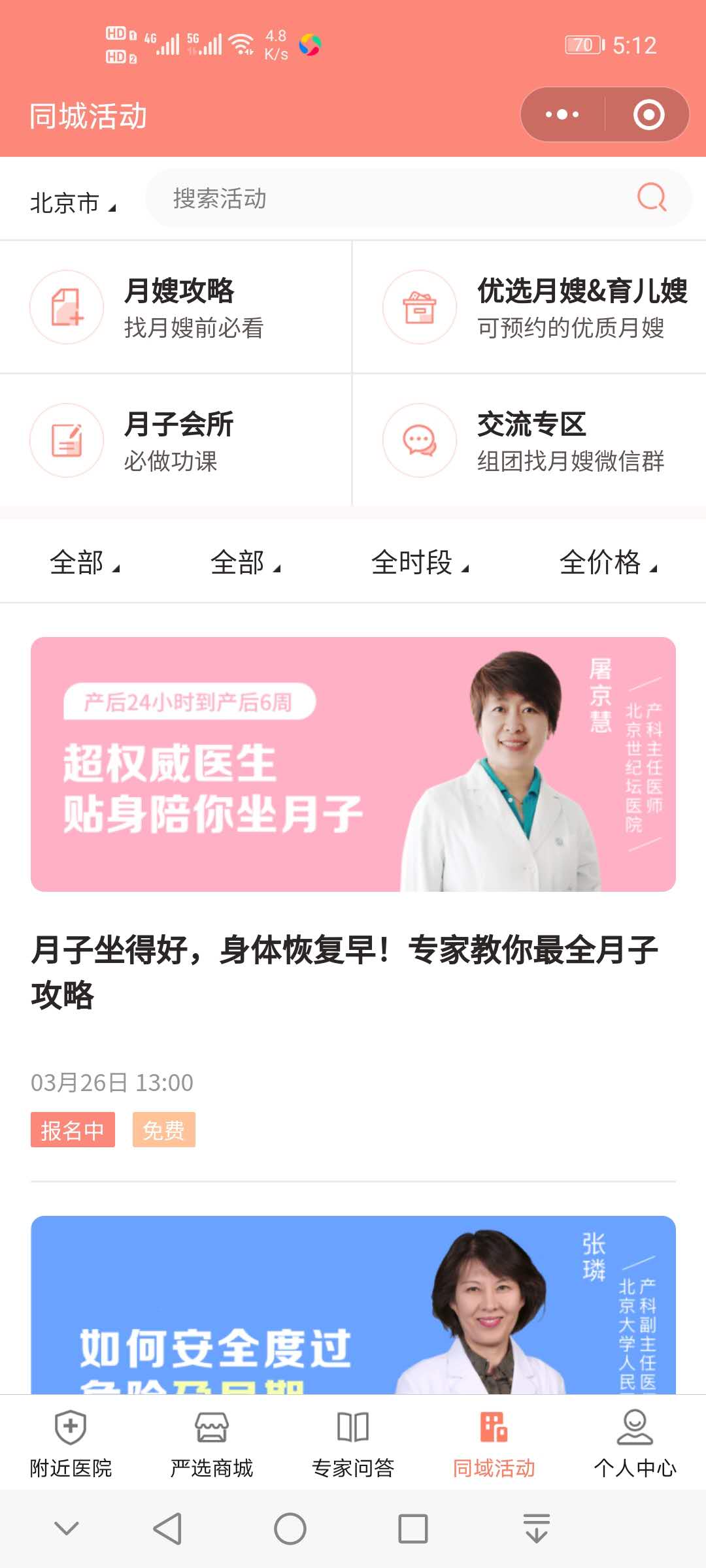Open 优选月嫂&育儿嫂 section

[x=529, y=307]
